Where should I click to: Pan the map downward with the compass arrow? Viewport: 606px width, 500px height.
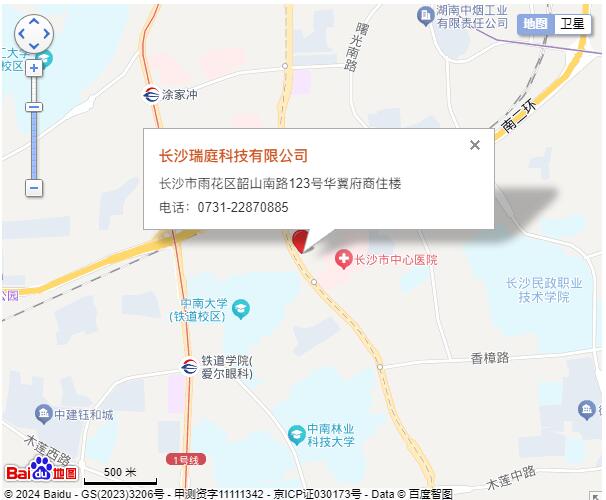pos(34,47)
